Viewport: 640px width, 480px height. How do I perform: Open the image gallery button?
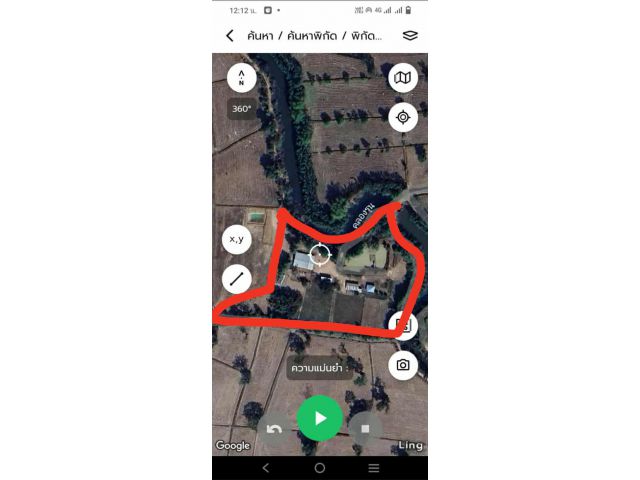(403, 324)
